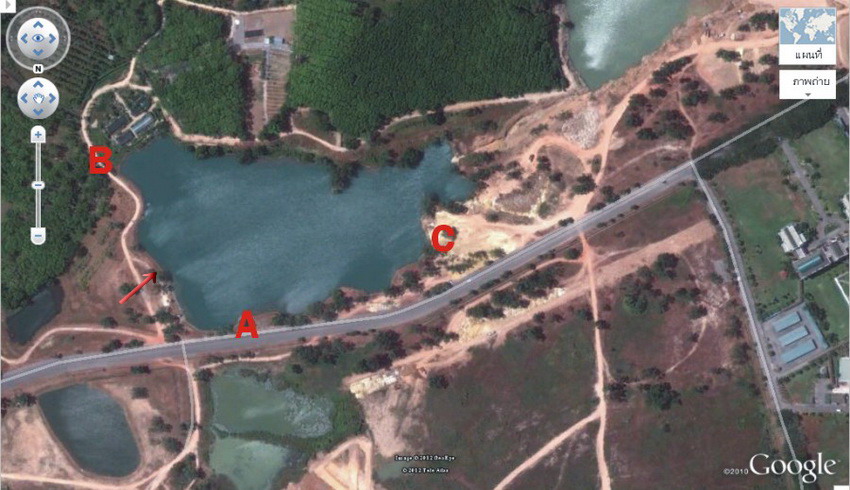The image size is (850, 490).
Task: Pan map up with hand control arrow
Action: [x=37, y=81]
